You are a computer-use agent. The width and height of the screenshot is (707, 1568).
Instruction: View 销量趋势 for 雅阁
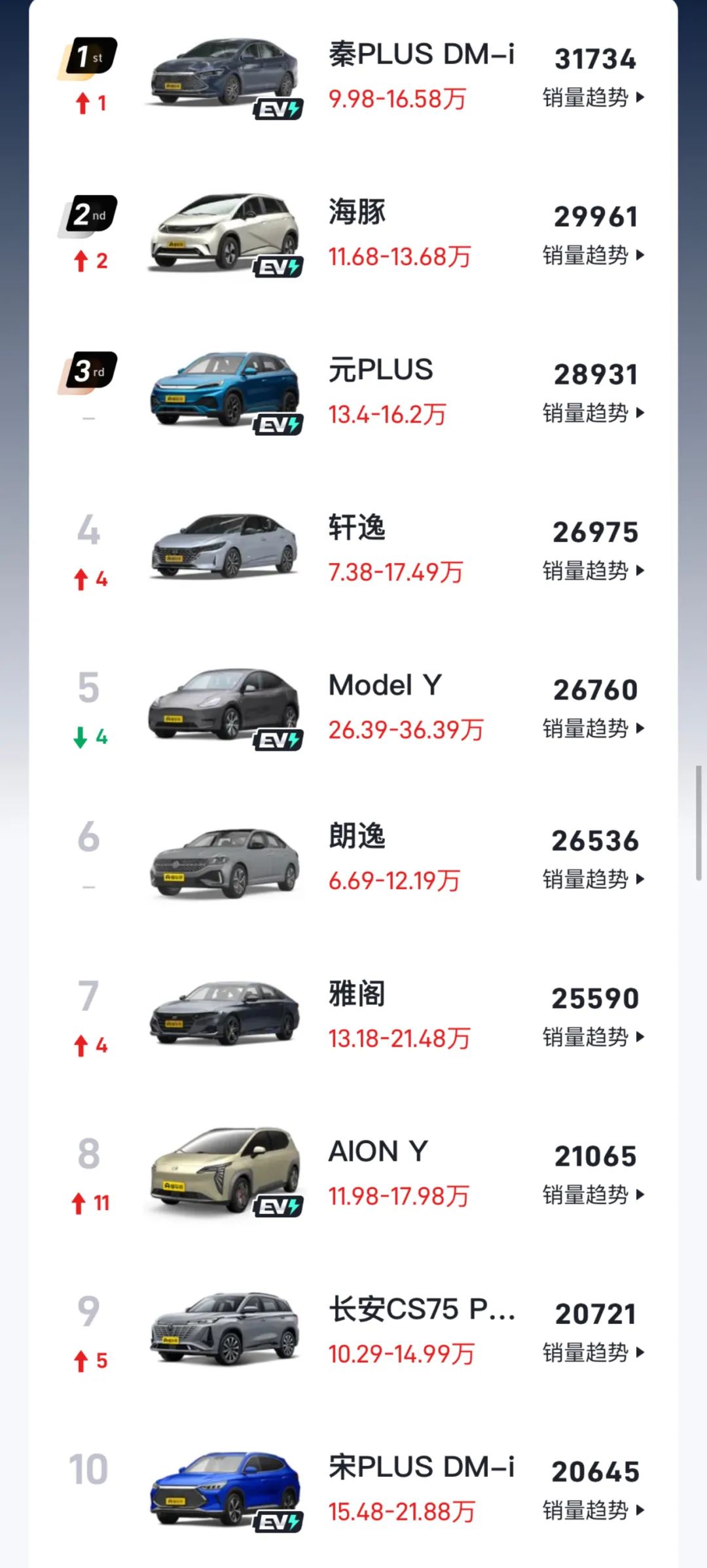(x=593, y=1038)
